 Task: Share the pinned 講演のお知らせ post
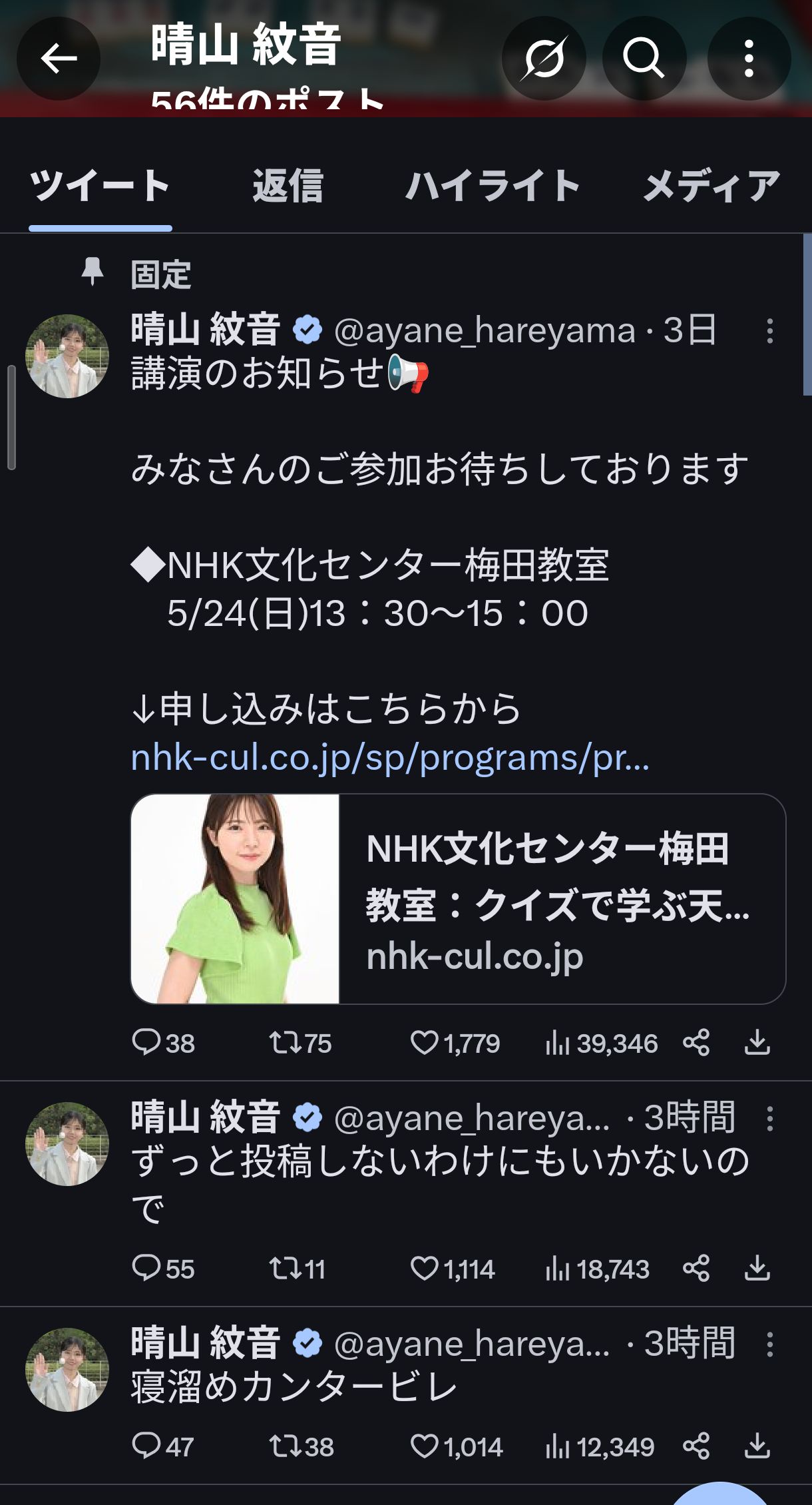coord(696,1042)
